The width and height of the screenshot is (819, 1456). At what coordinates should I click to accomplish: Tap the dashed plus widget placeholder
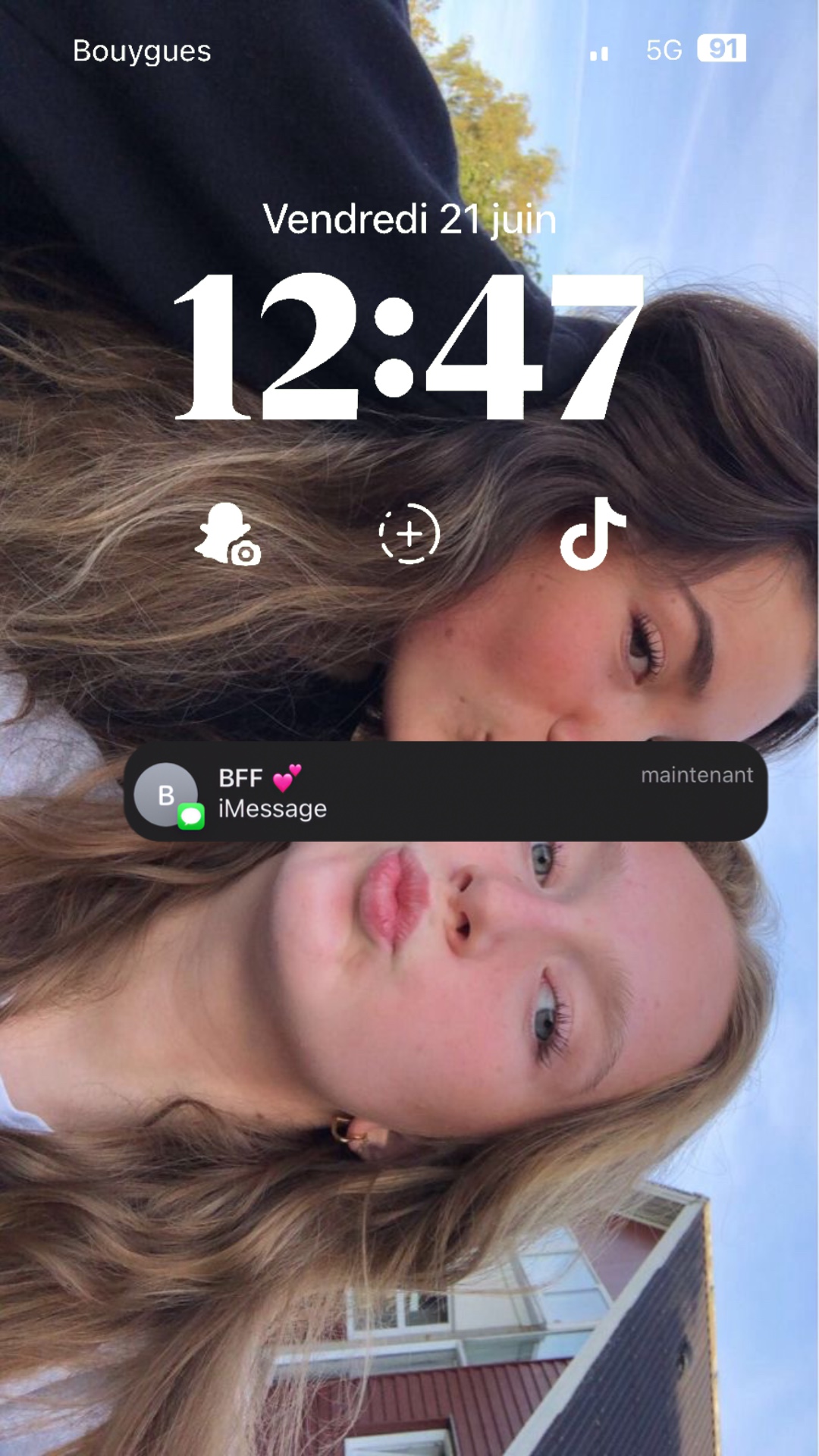click(409, 534)
